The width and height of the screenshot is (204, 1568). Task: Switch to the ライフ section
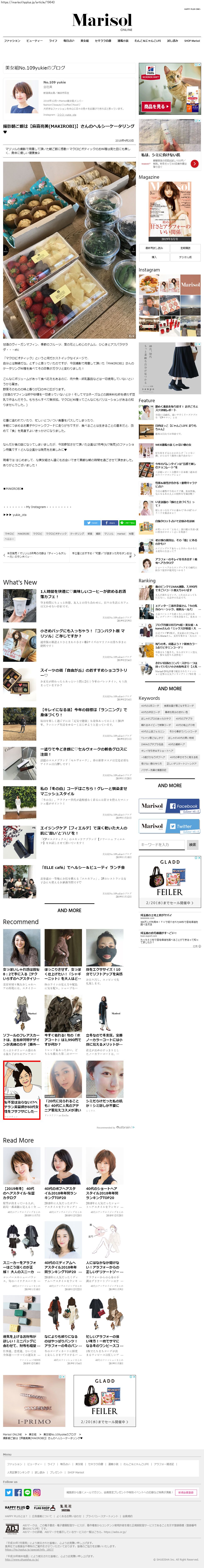coord(53,41)
